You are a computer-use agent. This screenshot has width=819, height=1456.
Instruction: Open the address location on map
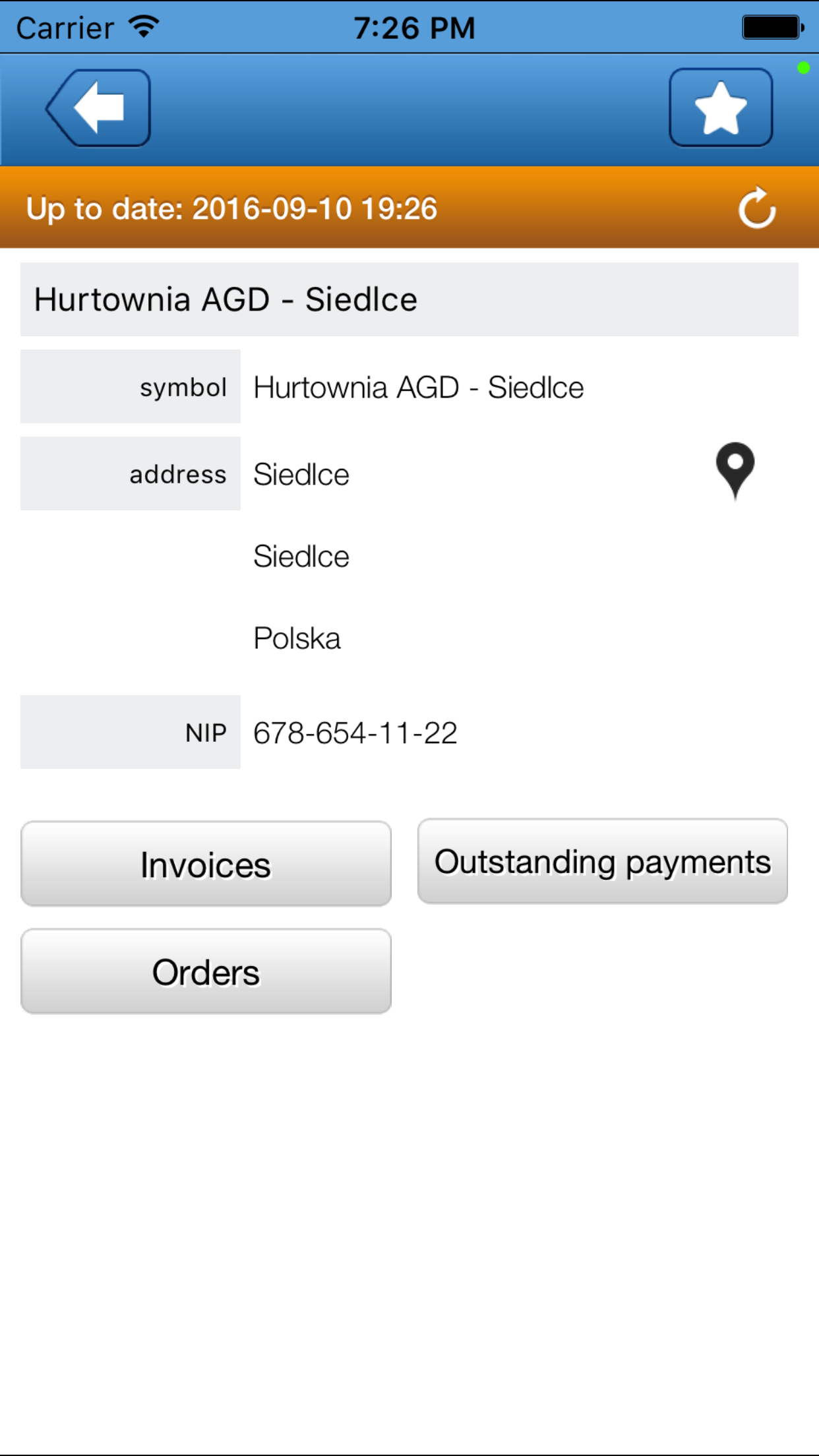coord(735,471)
